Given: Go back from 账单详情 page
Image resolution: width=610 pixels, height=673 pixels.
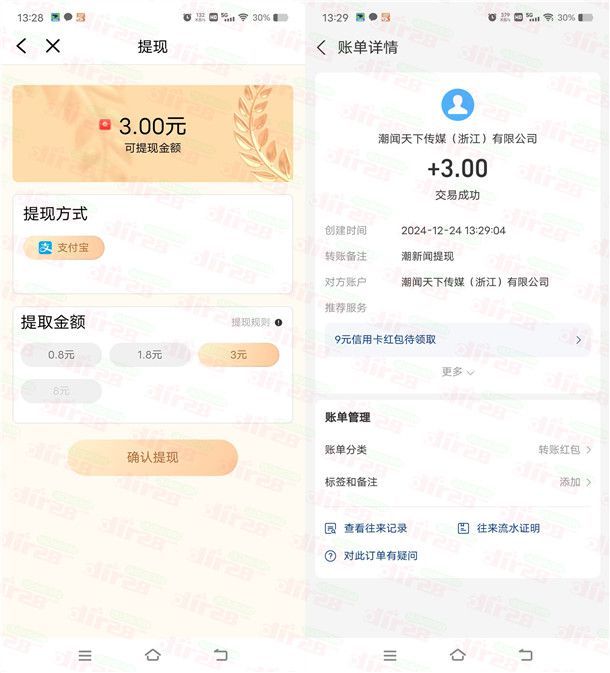Looking at the screenshot, I should (321, 47).
